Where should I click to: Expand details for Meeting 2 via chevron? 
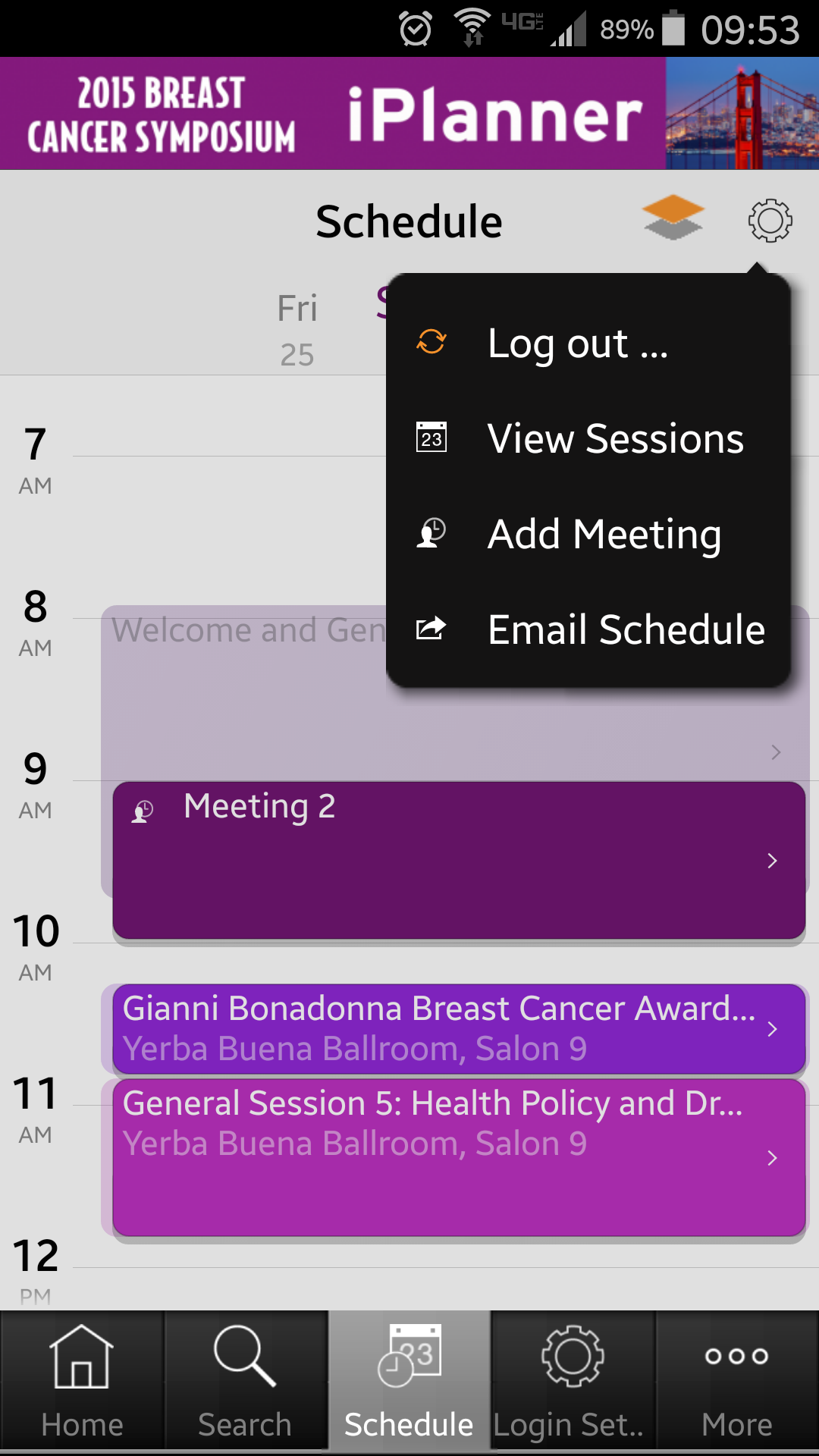tap(772, 861)
